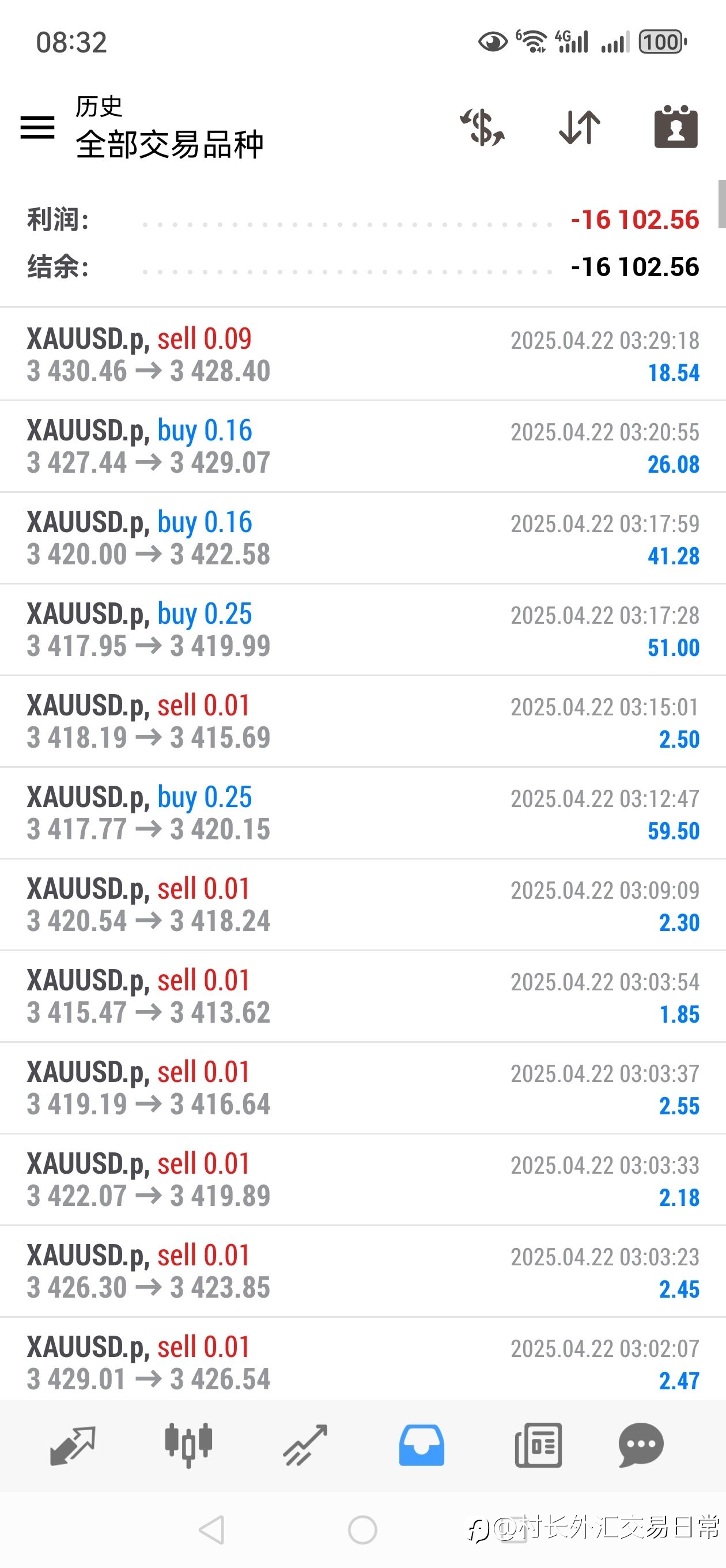Image resolution: width=726 pixels, height=1568 pixels.
Task: Switch to the candlestick Chart tab
Action: point(188,1445)
